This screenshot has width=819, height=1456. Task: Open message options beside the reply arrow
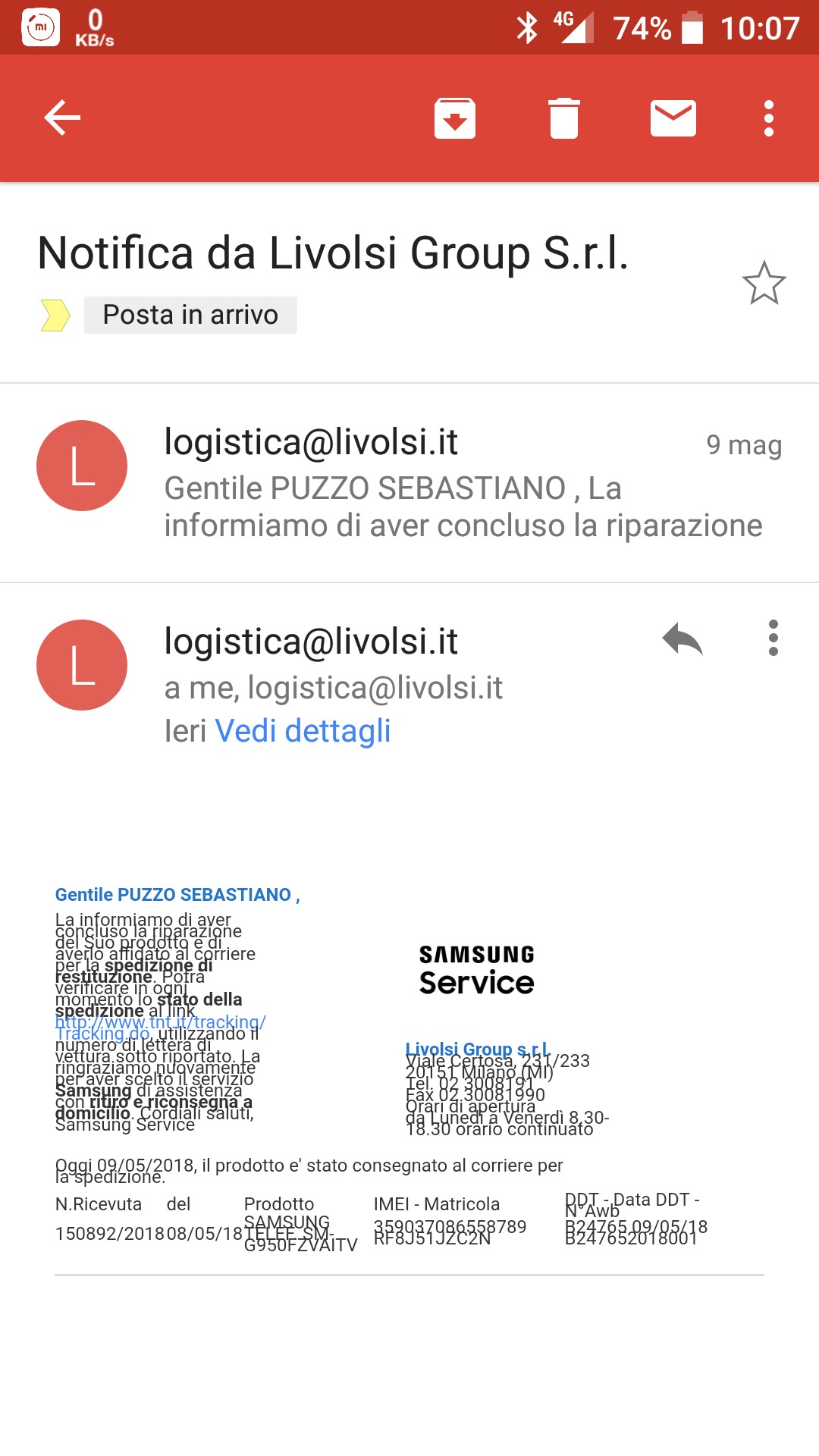tap(773, 639)
